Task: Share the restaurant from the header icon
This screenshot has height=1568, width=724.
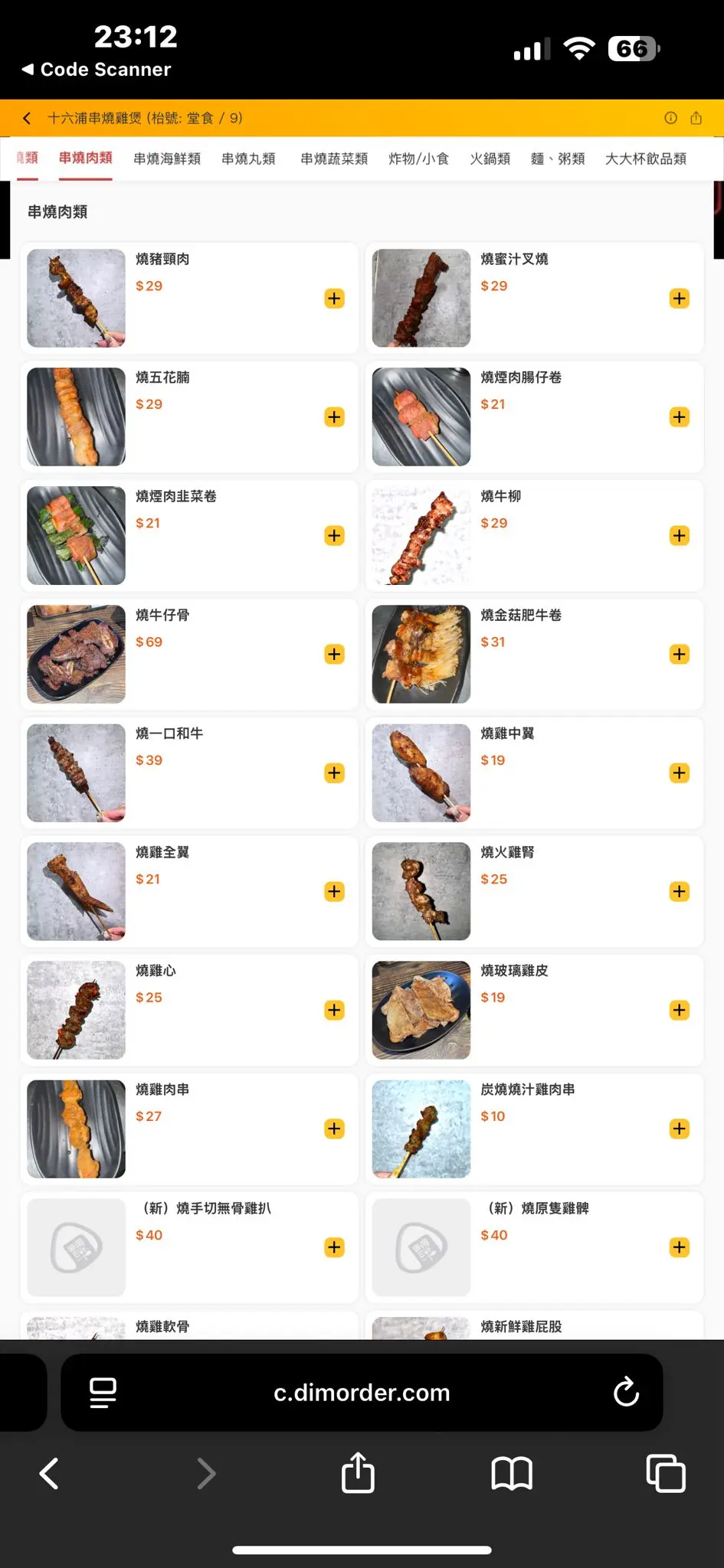Action: click(x=696, y=118)
